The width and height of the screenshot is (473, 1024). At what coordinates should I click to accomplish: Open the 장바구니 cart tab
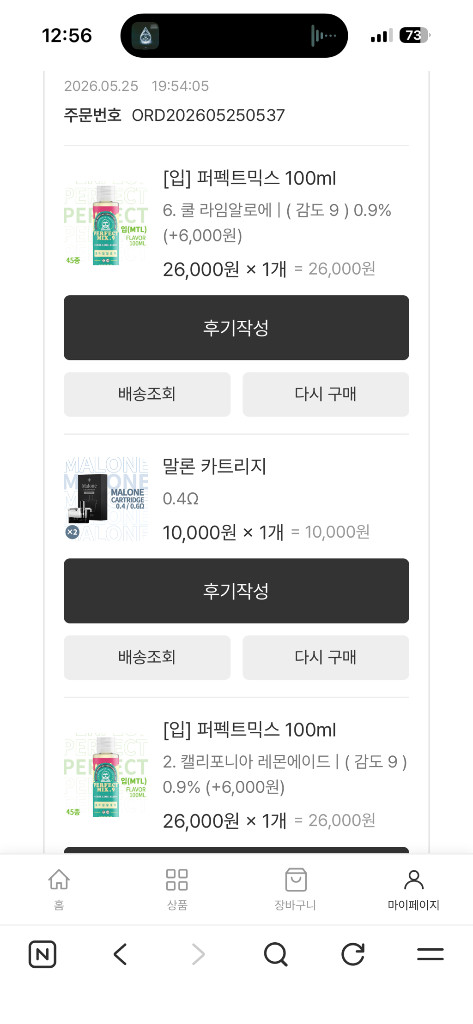(295, 889)
